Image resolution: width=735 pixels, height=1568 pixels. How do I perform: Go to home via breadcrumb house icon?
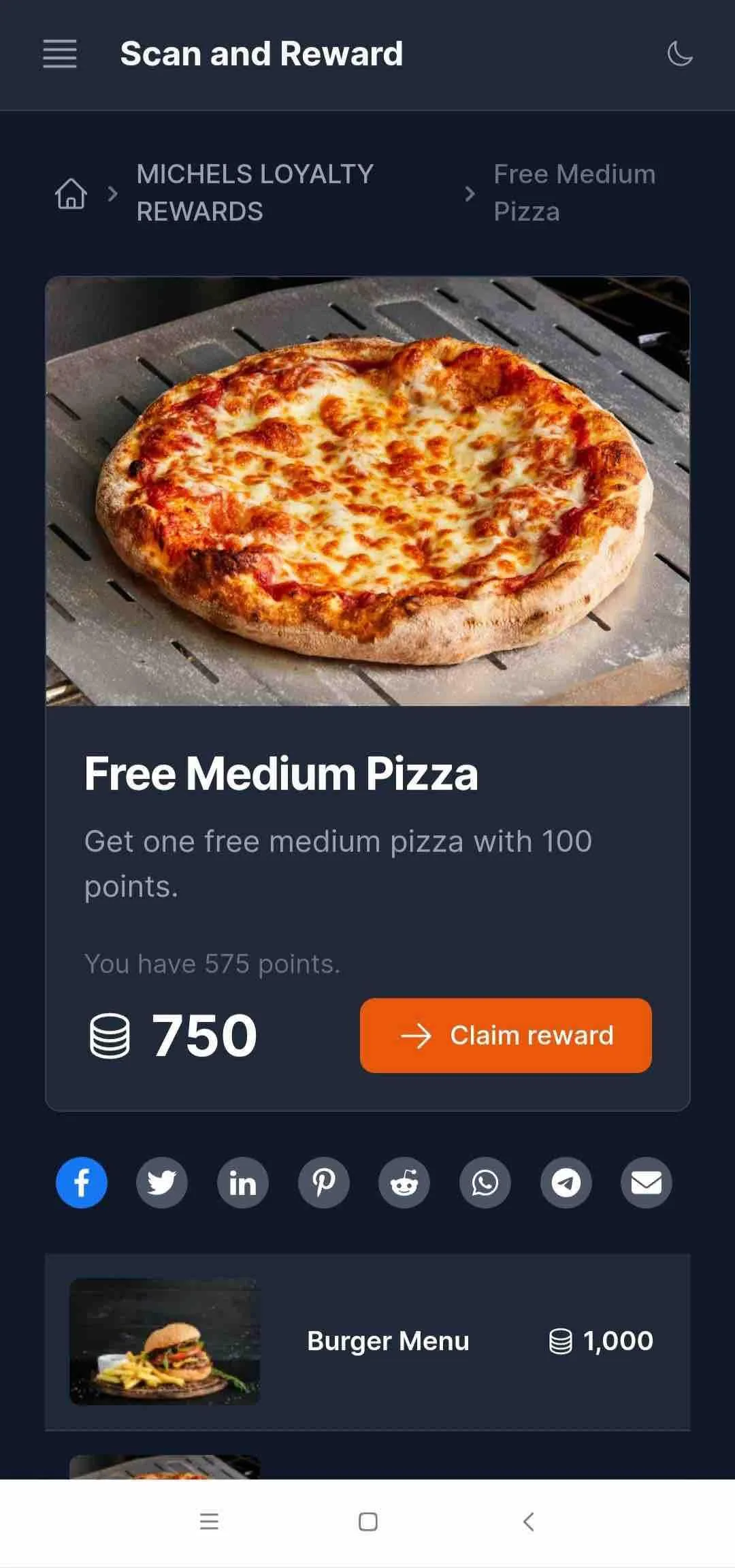pos(71,193)
